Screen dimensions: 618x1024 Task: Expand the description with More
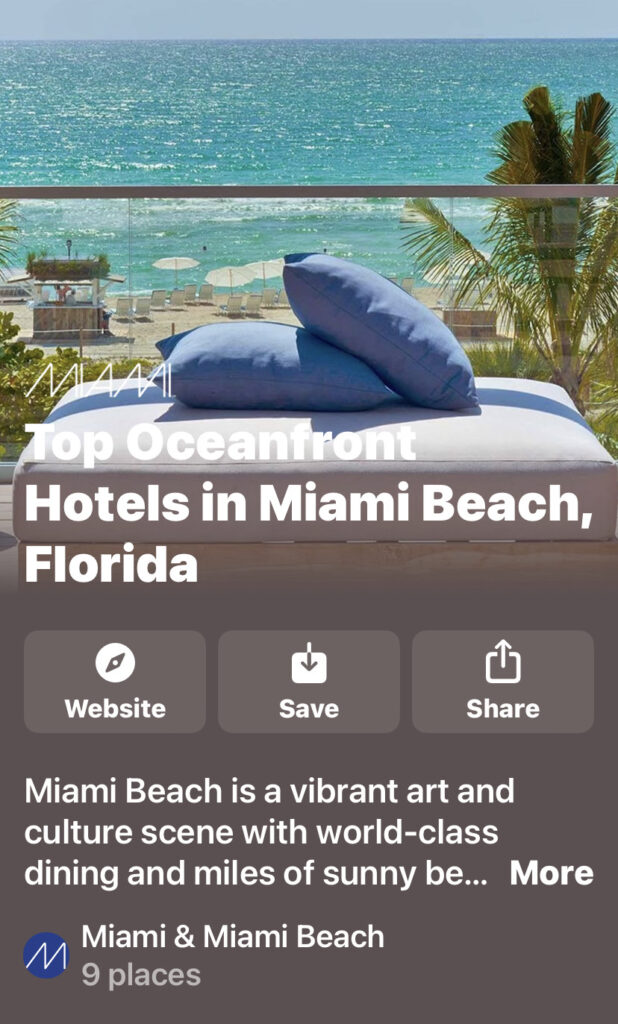(551, 874)
